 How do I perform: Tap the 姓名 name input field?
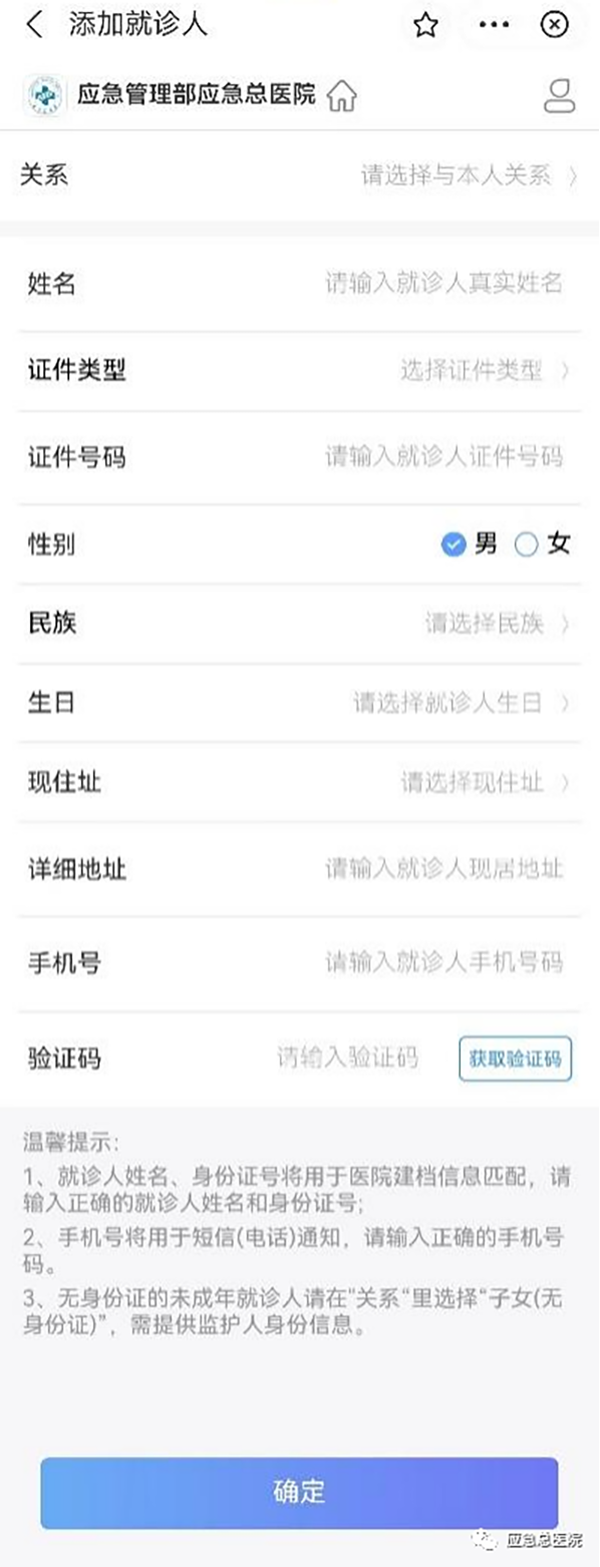click(x=443, y=284)
